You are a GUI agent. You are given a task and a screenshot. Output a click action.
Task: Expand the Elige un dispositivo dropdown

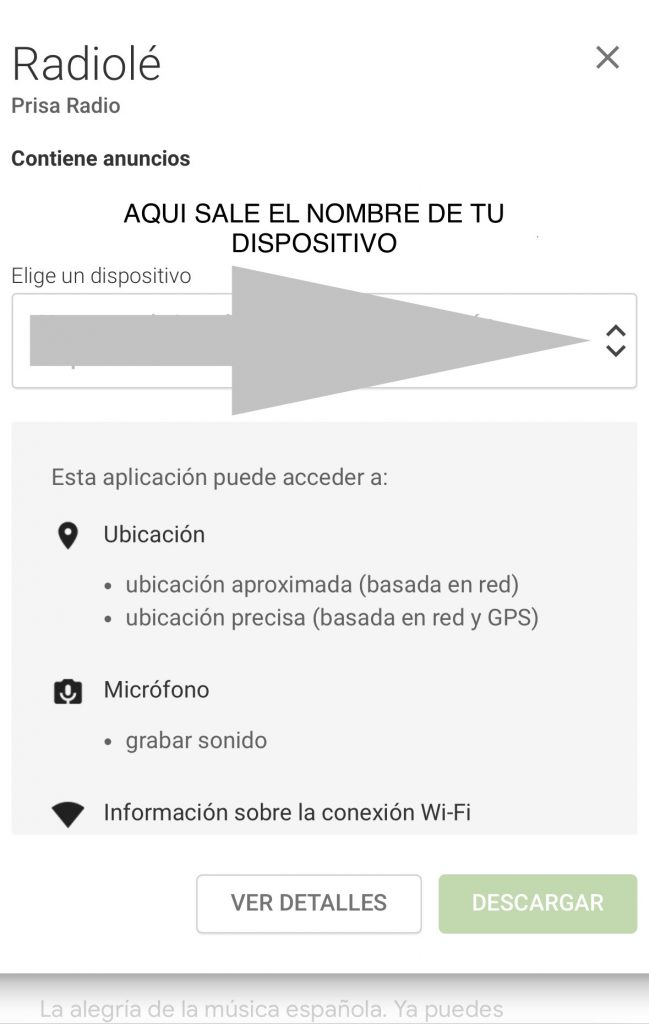point(616,341)
